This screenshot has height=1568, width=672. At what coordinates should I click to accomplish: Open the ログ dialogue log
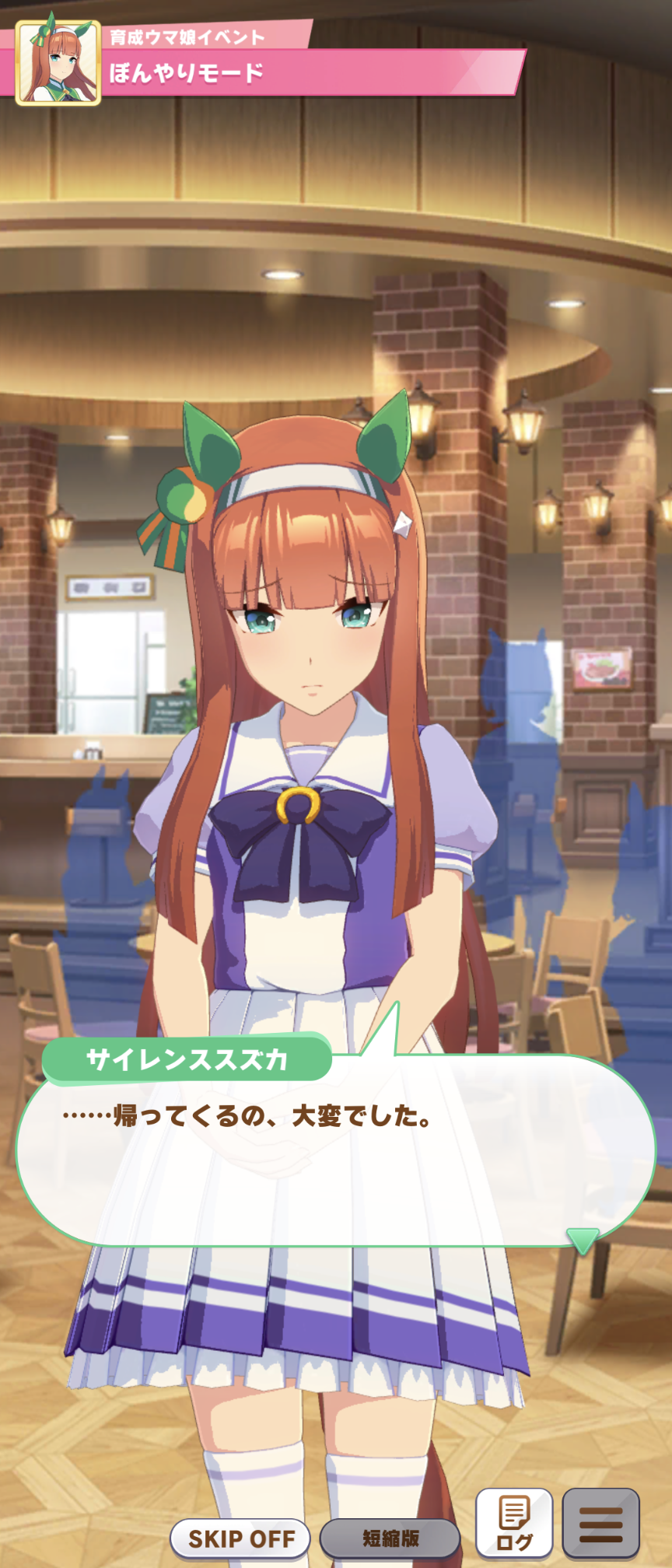tap(514, 1523)
